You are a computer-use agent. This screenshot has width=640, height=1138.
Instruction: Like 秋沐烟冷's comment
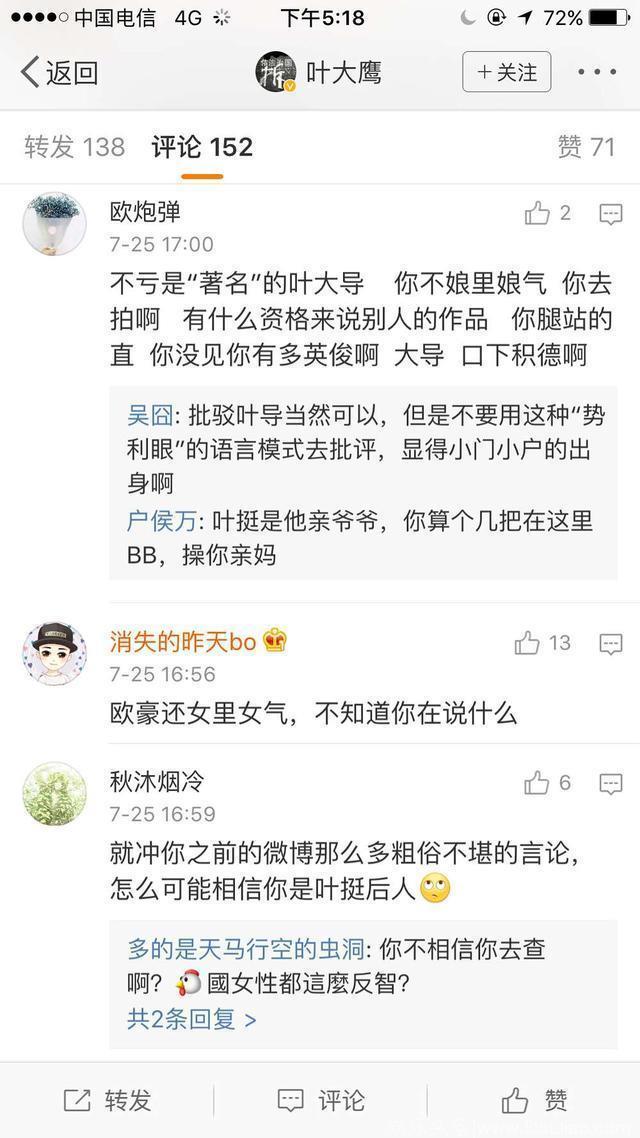click(x=538, y=783)
